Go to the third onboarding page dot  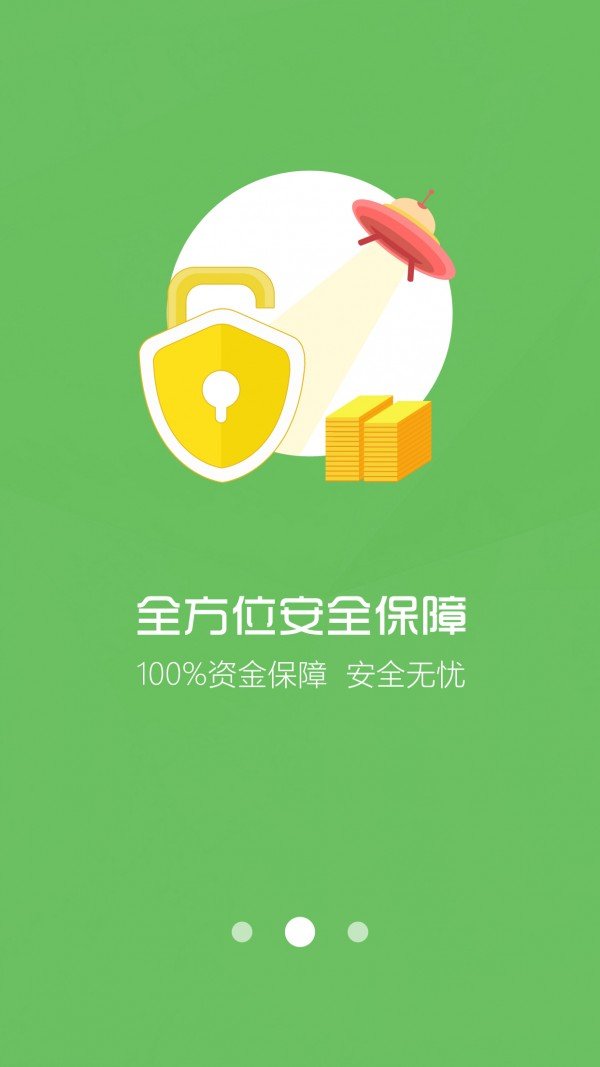pyautogui.click(x=358, y=932)
